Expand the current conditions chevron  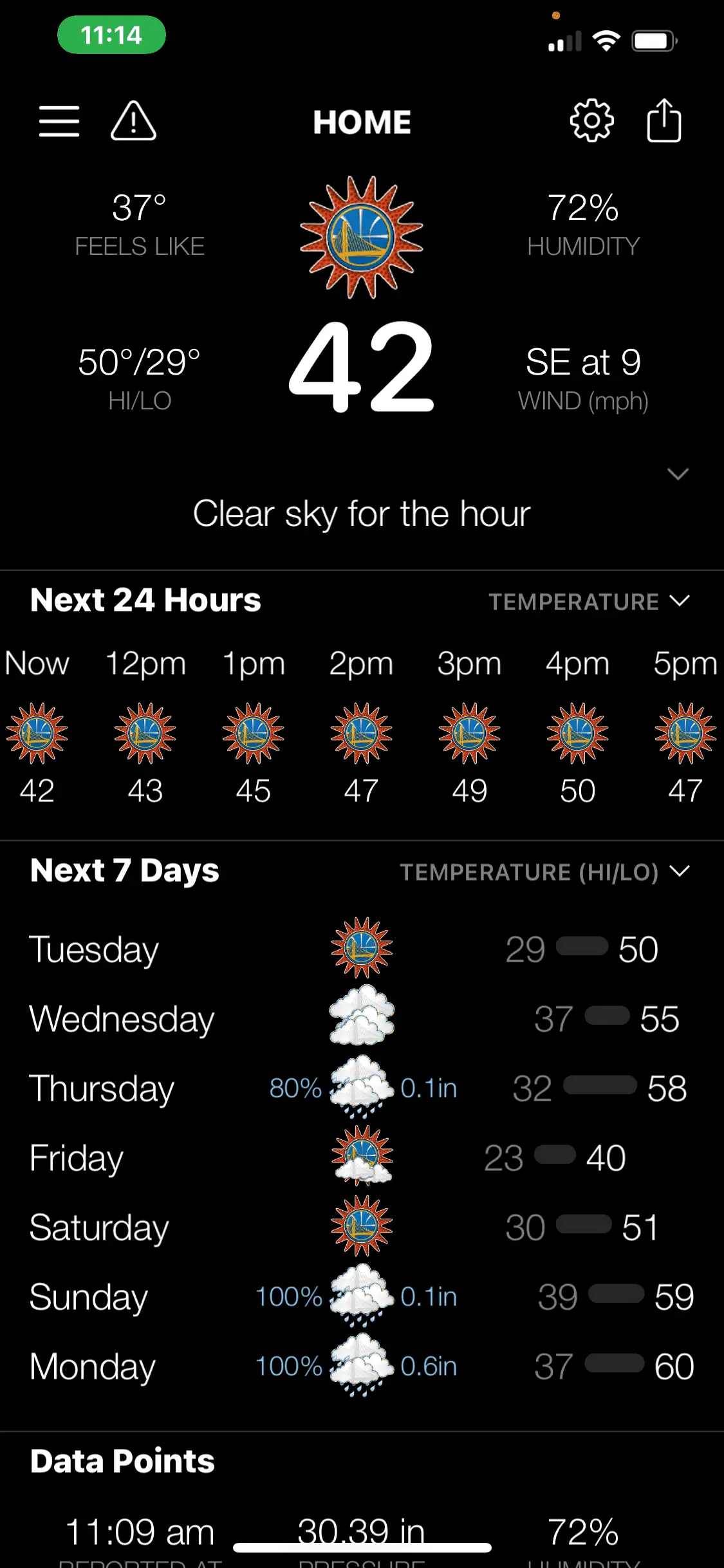tap(678, 474)
